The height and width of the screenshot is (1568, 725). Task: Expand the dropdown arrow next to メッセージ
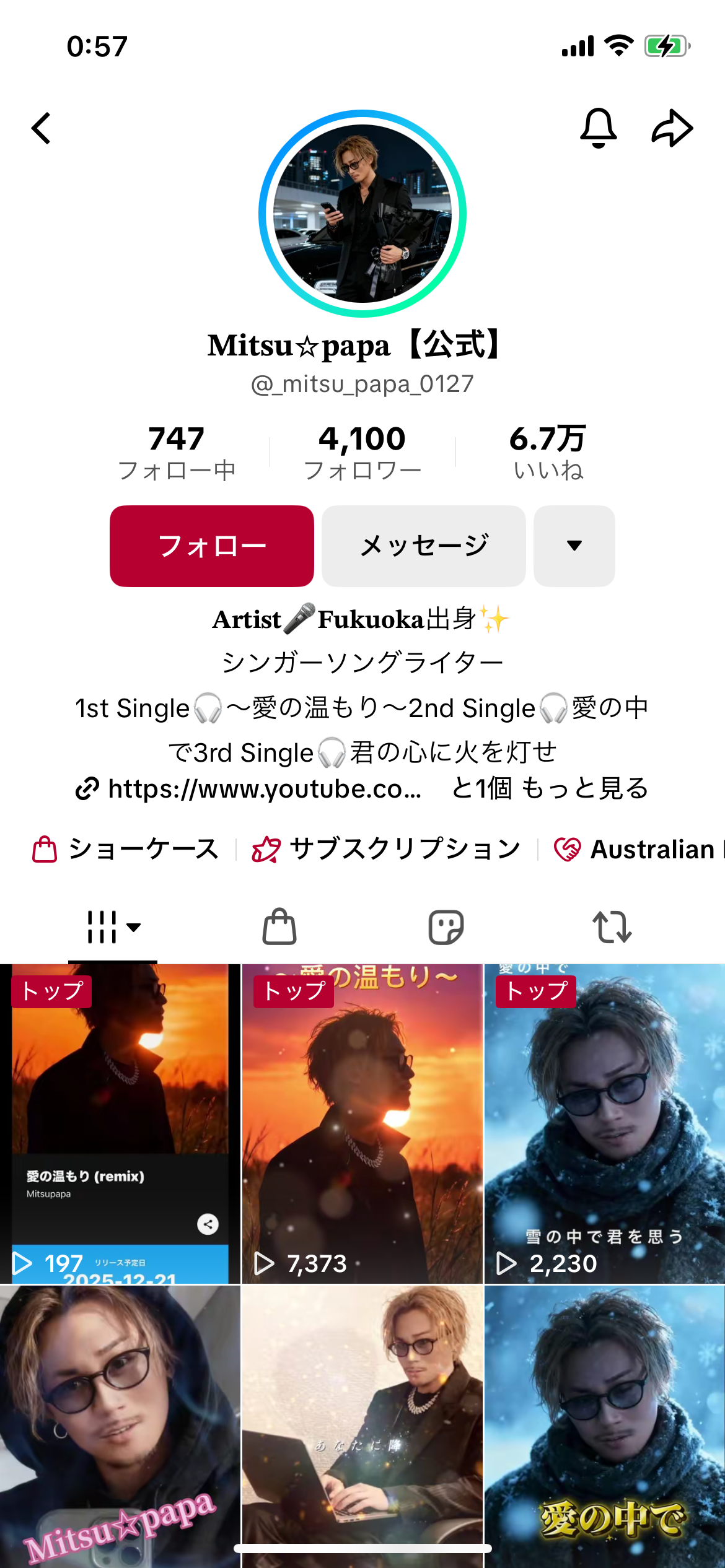[x=574, y=546]
